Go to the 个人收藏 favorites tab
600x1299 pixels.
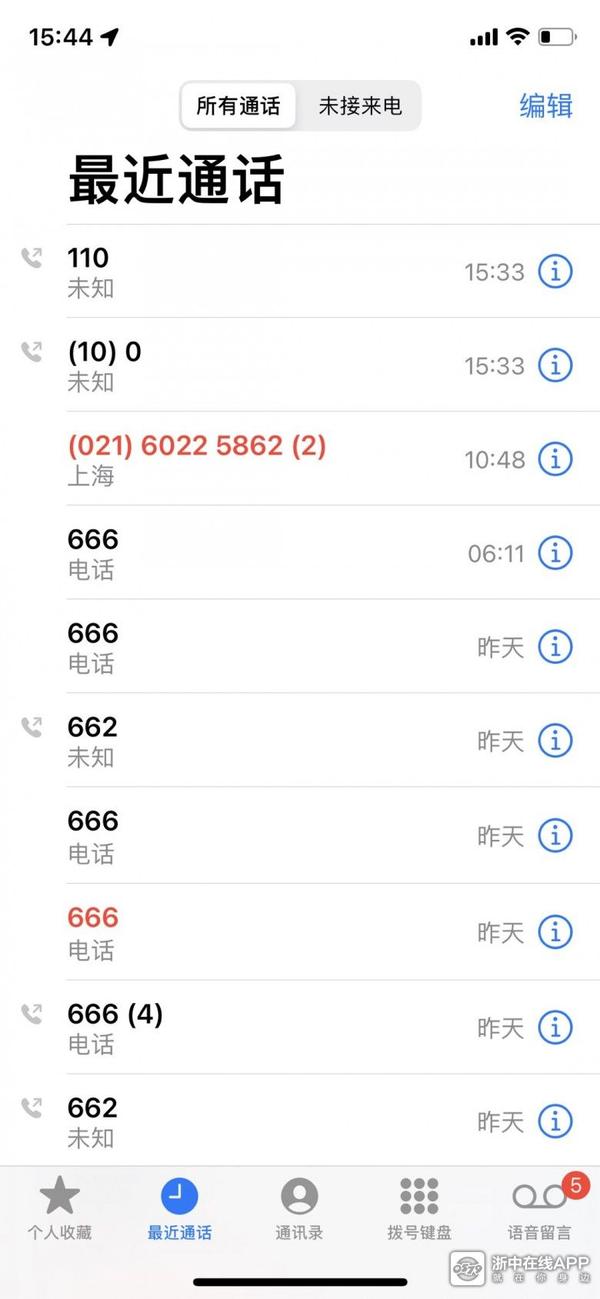(59, 1209)
